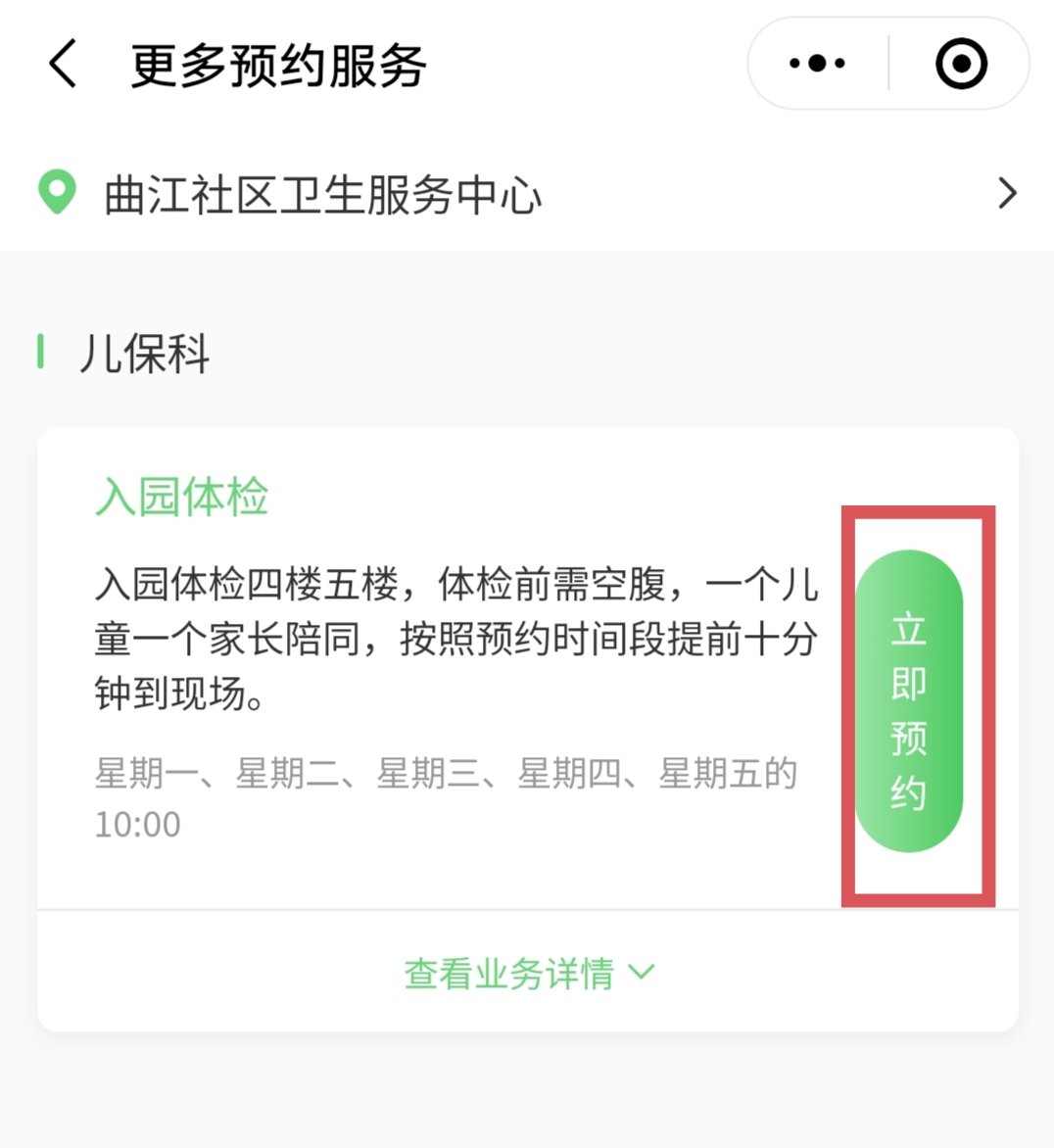Go back from 更多预约服务 page

point(63,66)
